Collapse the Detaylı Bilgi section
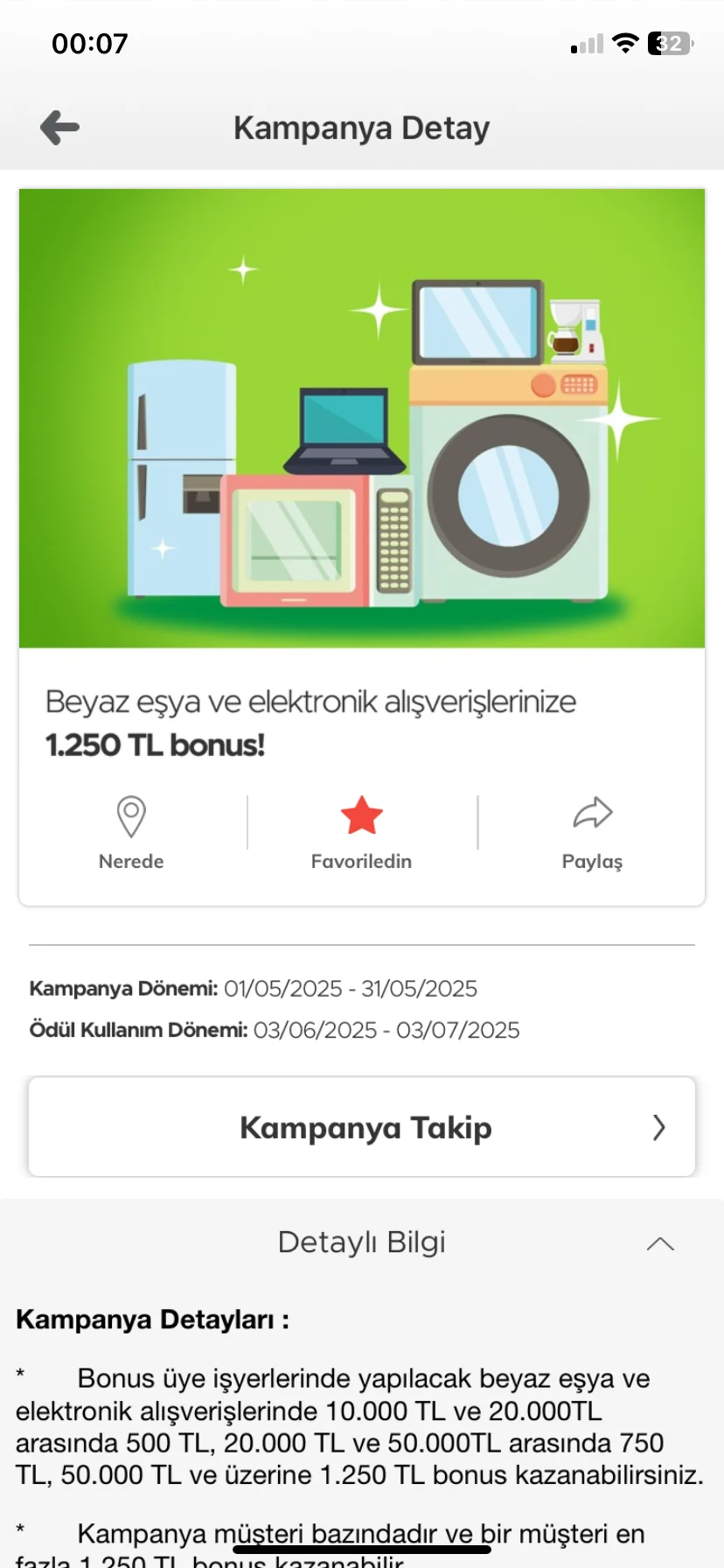 pyautogui.click(x=660, y=1243)
